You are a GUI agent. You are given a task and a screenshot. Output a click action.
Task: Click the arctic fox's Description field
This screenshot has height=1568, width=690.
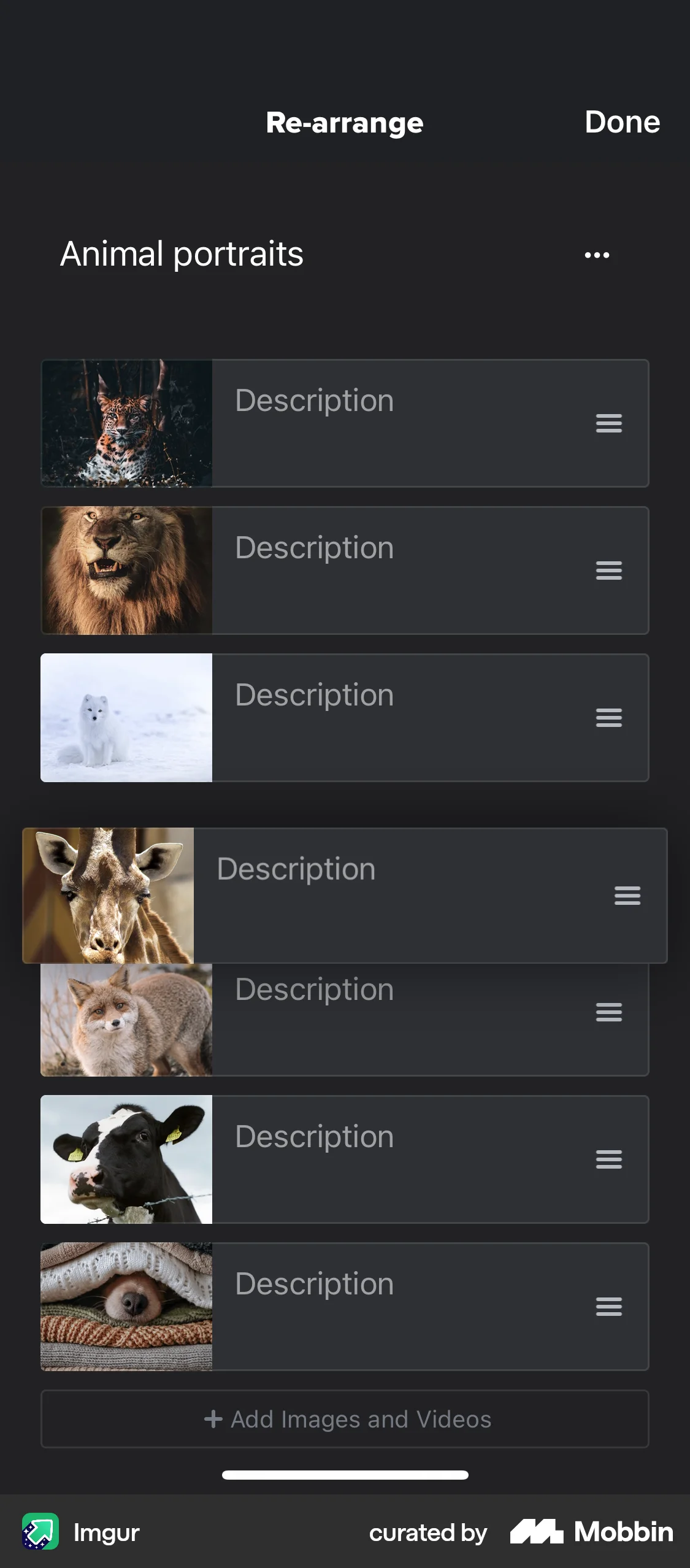(x=314, y=695)
